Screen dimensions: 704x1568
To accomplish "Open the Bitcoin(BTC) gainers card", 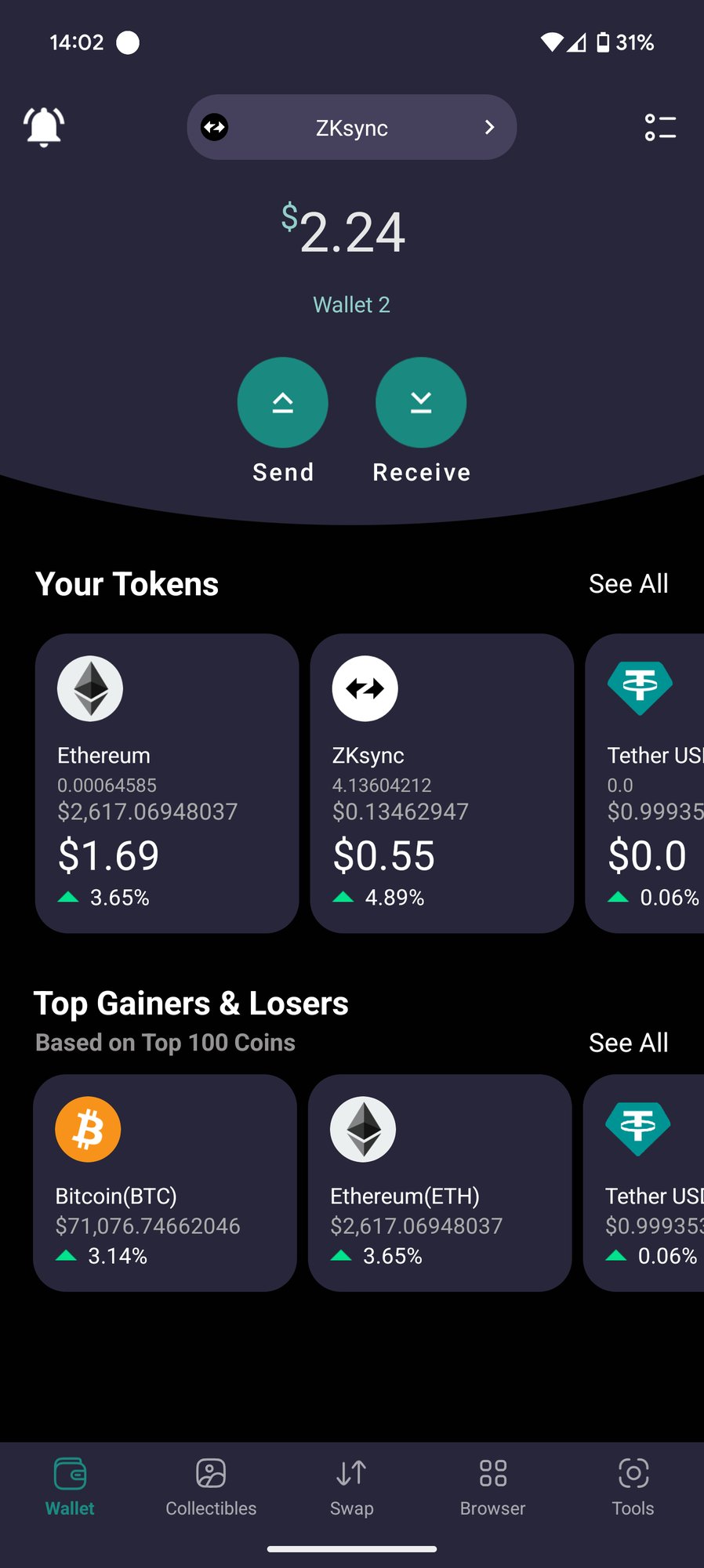I will tap(165, 1182).
